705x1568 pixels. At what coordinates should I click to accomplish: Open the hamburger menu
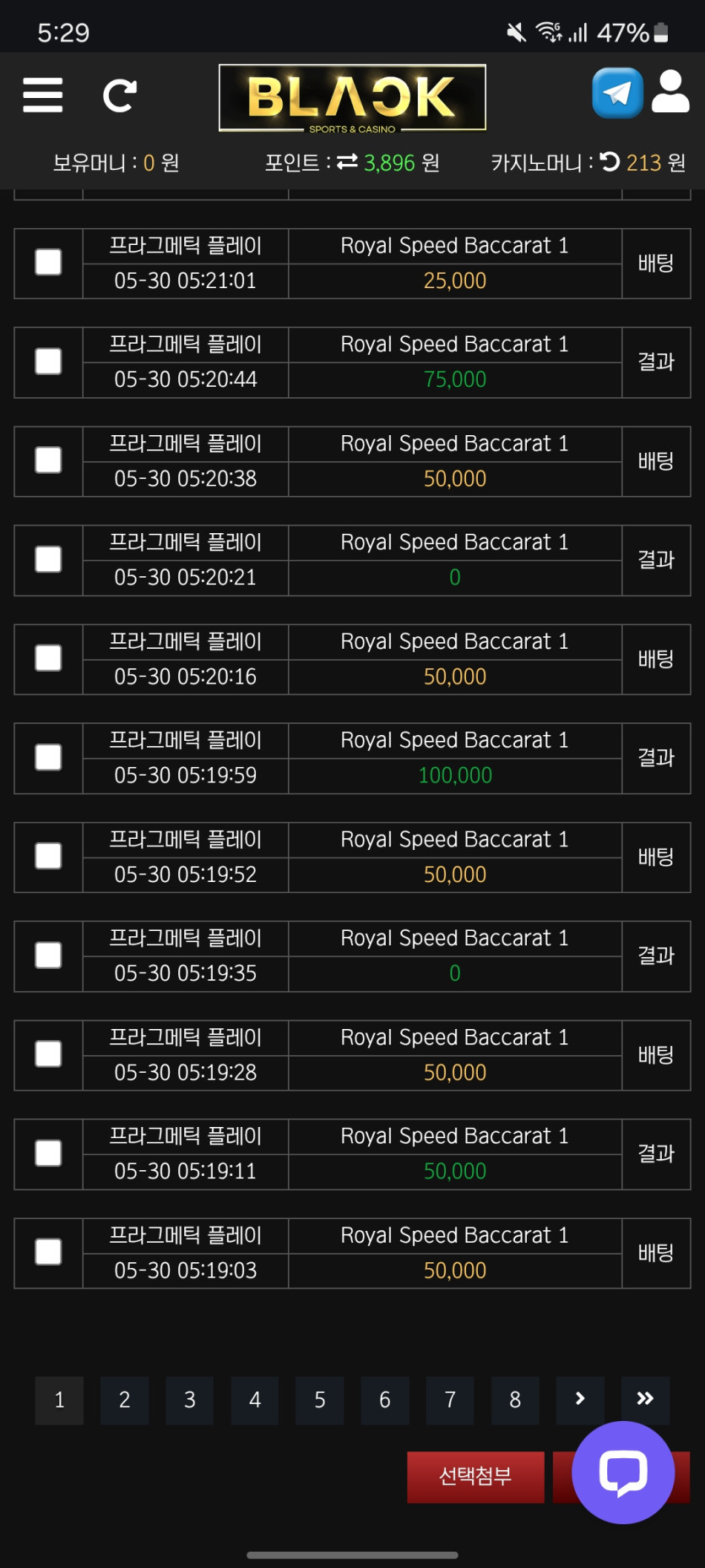pos(43,95)
